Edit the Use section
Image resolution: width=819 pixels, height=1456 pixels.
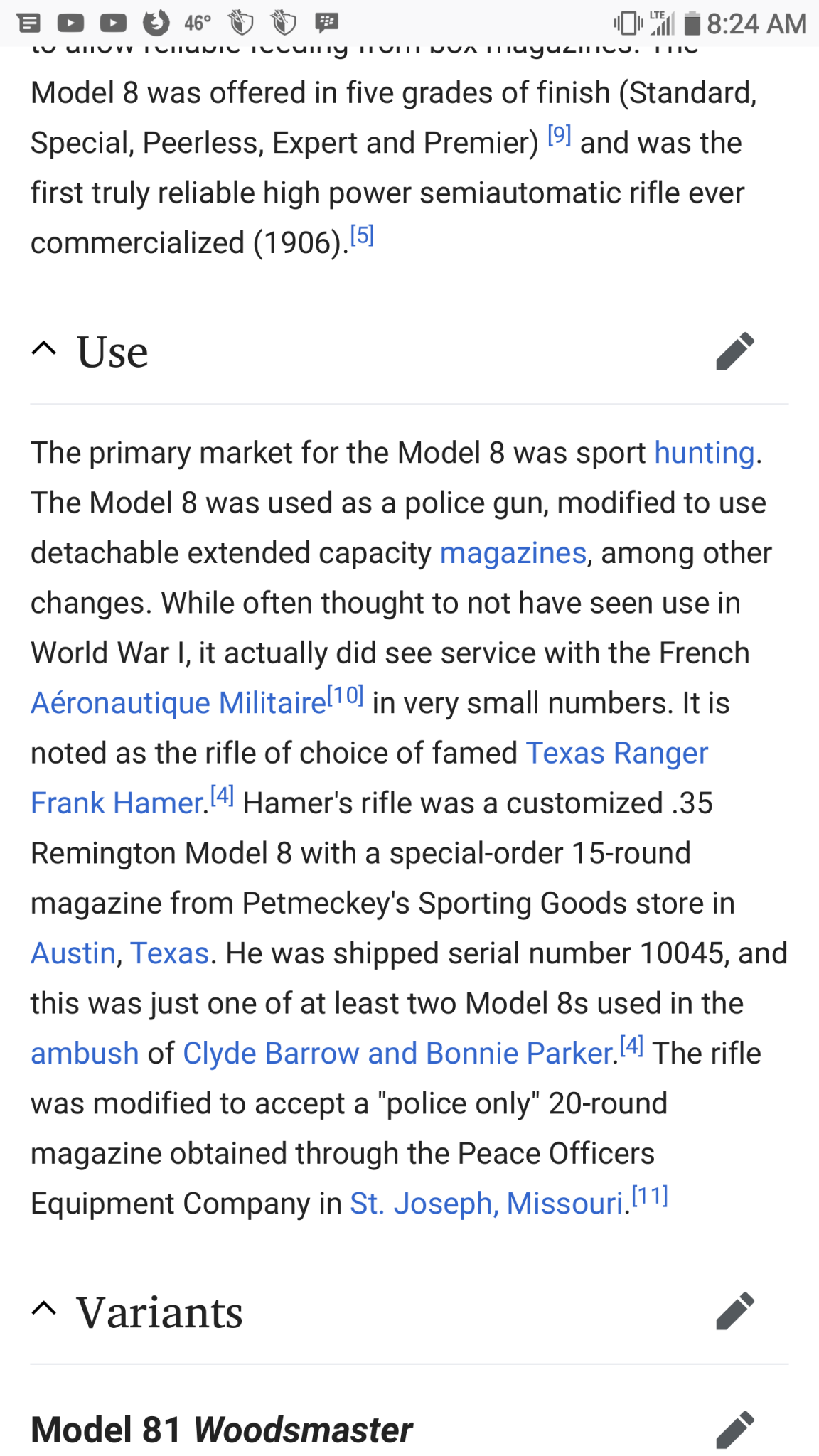734,351
